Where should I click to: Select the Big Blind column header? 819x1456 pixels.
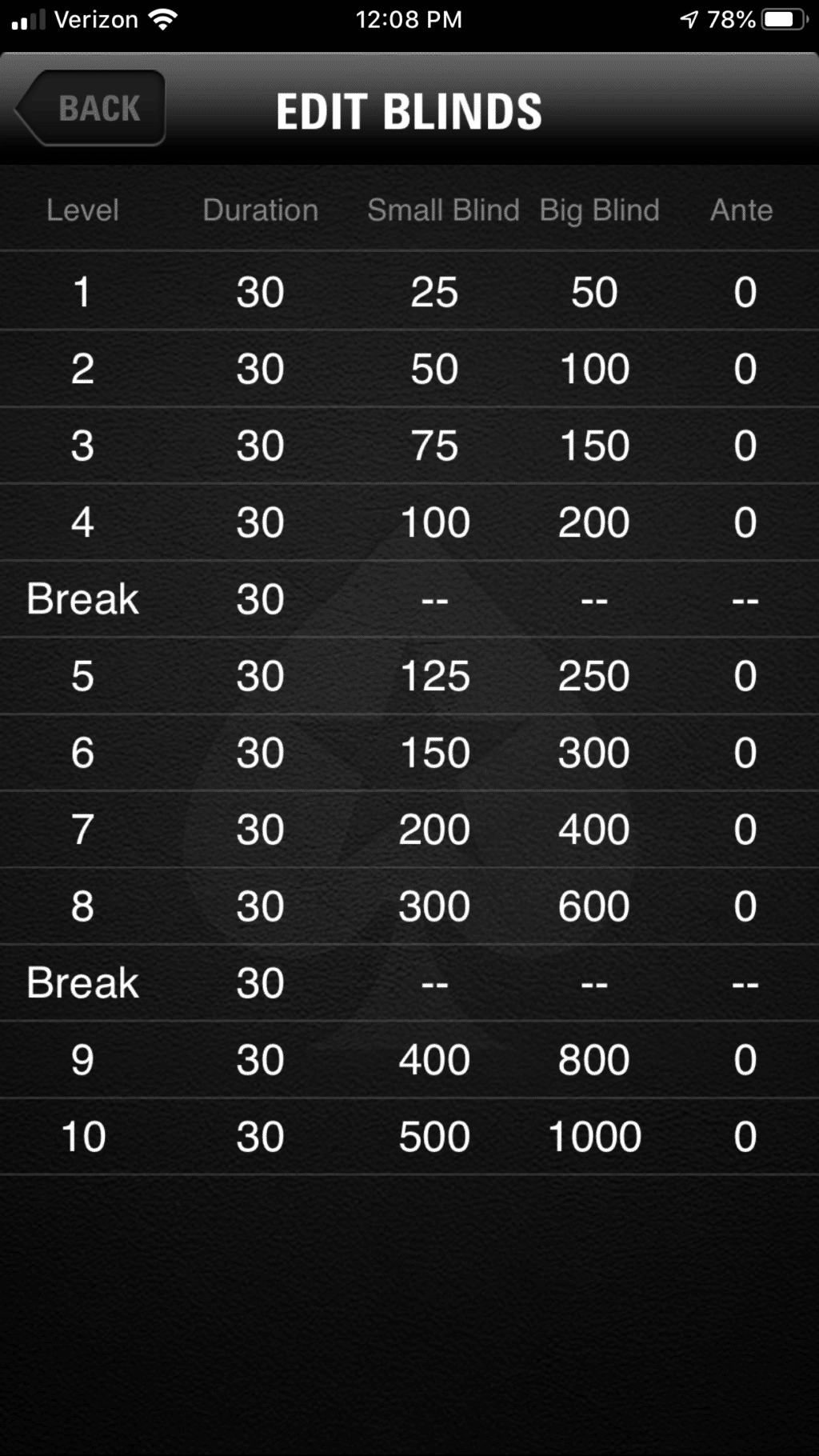click(x=599, y=210)
